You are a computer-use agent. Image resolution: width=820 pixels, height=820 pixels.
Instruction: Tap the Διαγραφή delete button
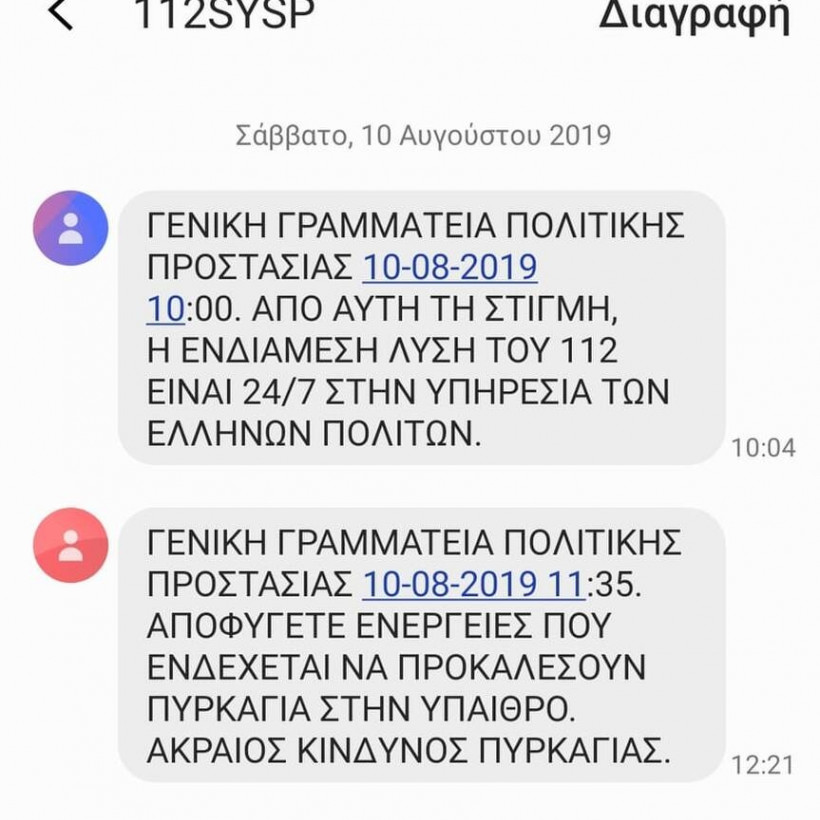(693, 16)
